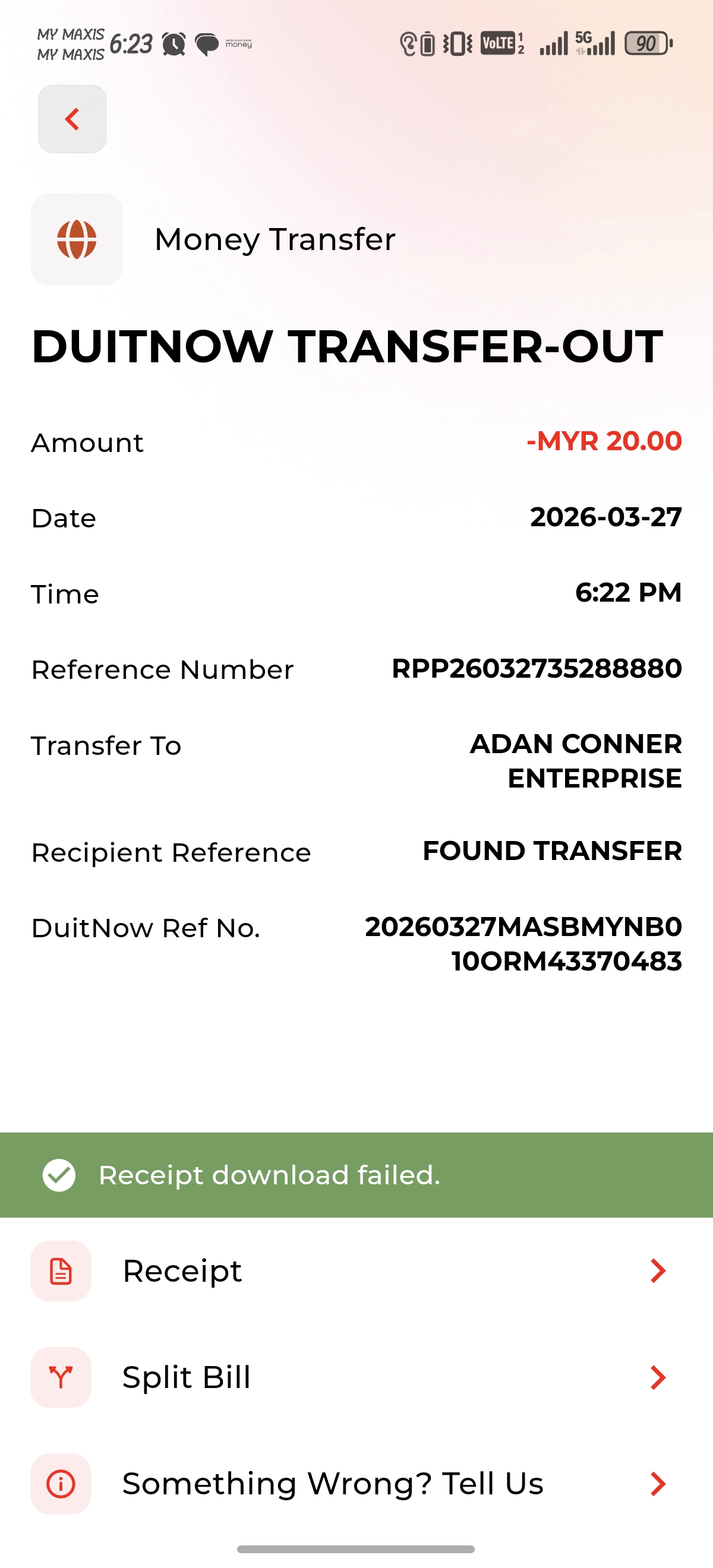Viewport: 713px width, 1568px height.
Task: Go back using the red arrow button
Action: coord(72,119)
